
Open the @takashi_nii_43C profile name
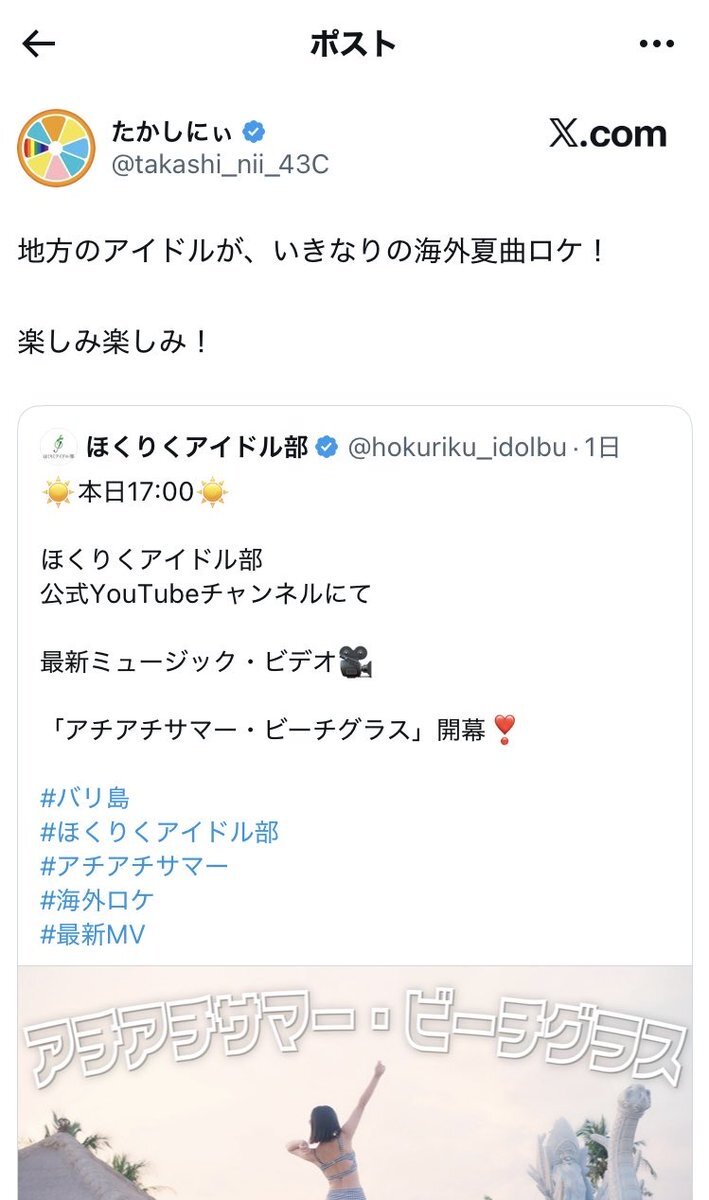coord(219,164)
